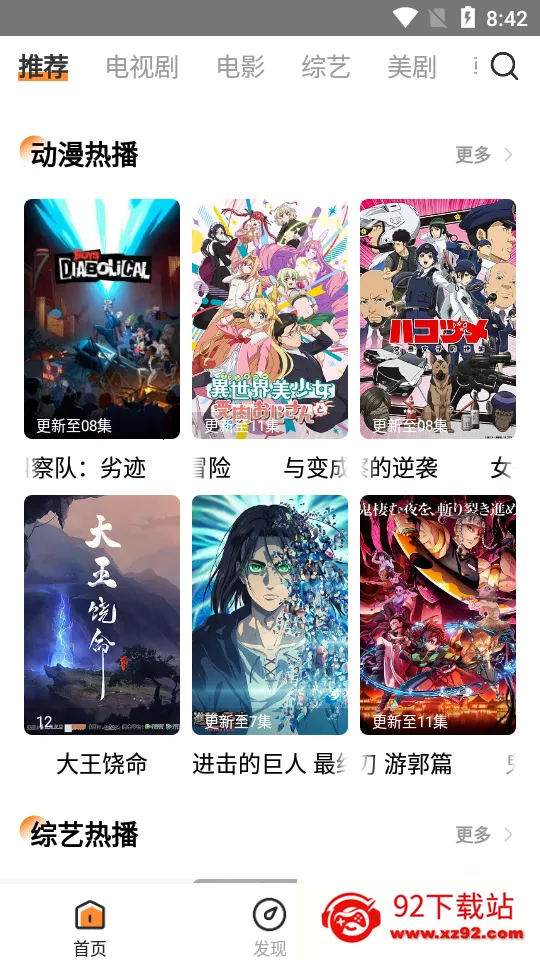
Task: View 更多 in 动漫热播 section
Action: [x=484, y=155]
